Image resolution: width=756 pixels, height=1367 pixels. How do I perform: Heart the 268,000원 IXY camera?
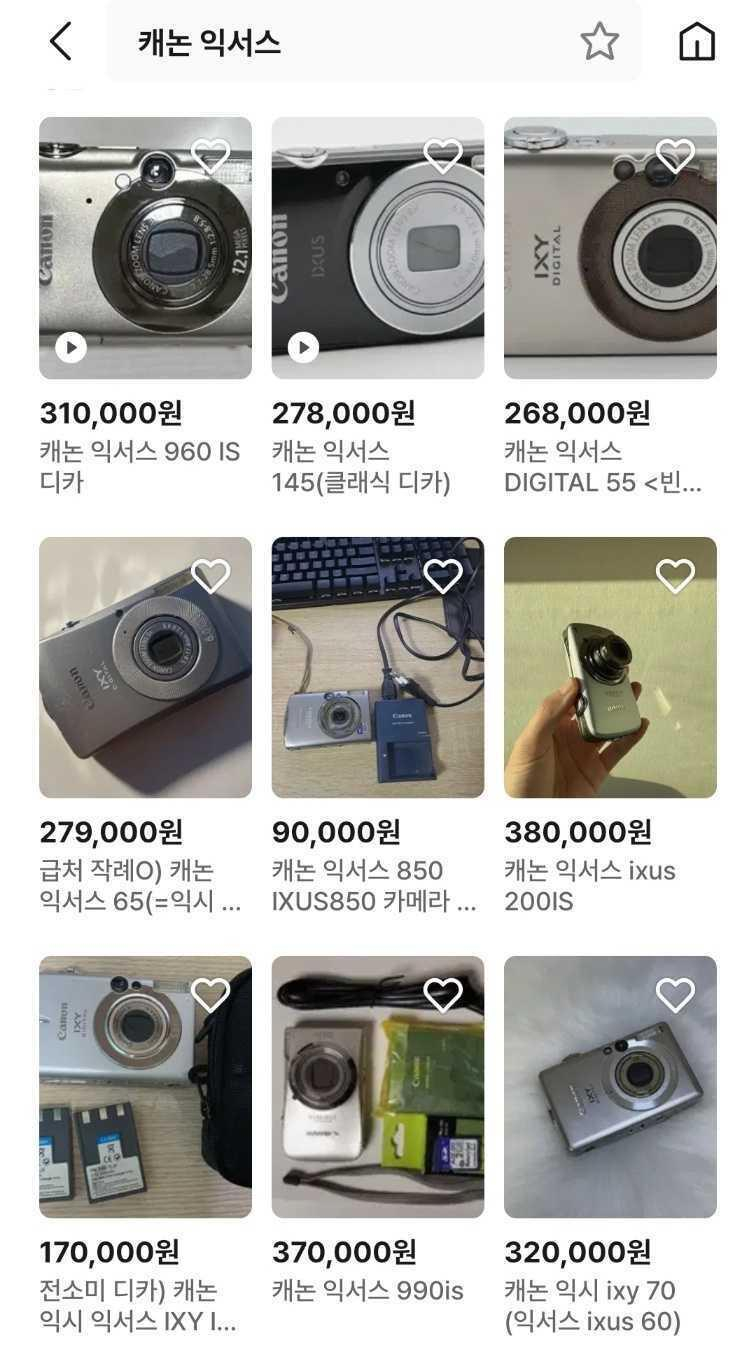[675, 155]
